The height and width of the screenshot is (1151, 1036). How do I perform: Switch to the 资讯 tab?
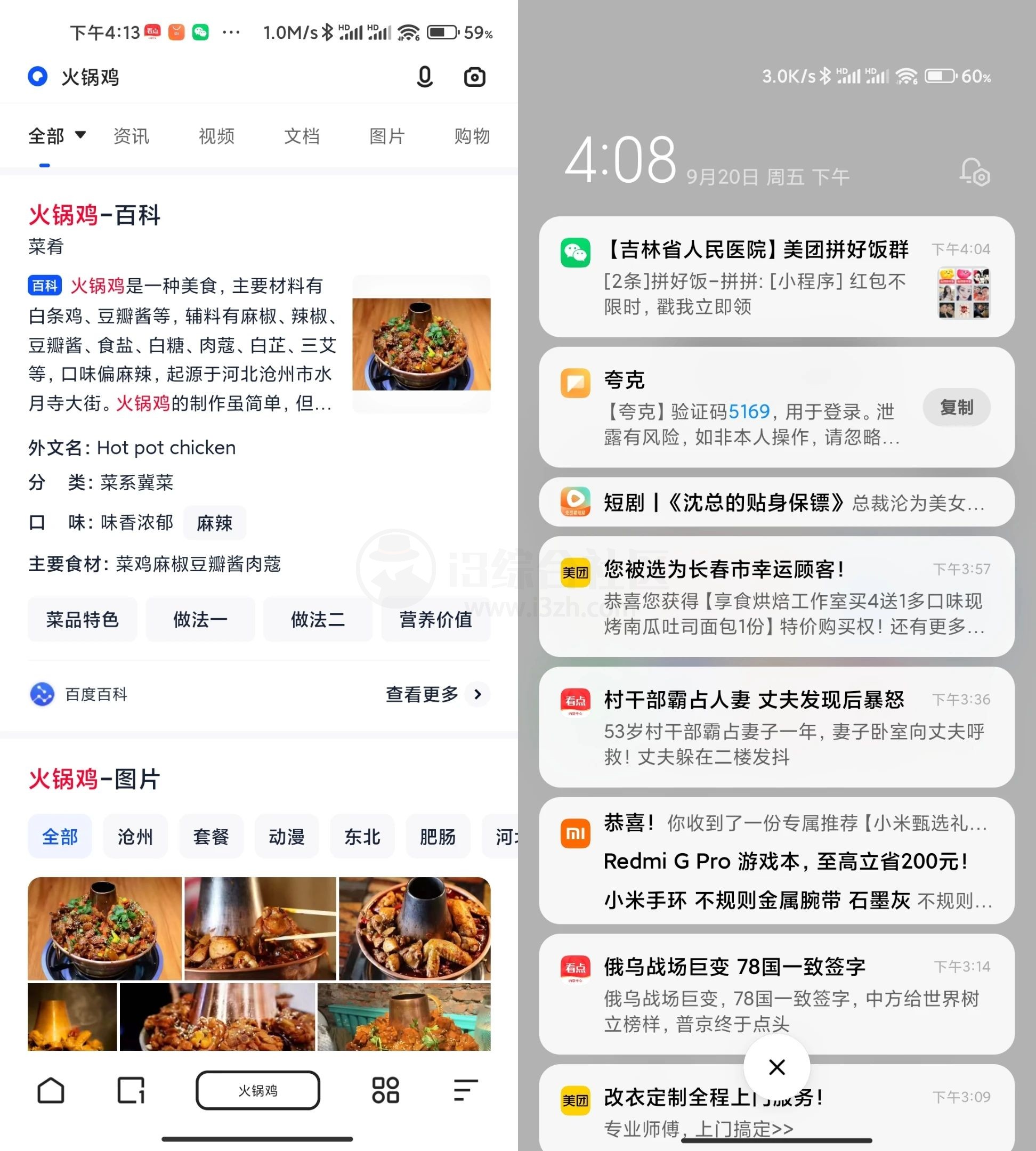click(x=131, y=136)
